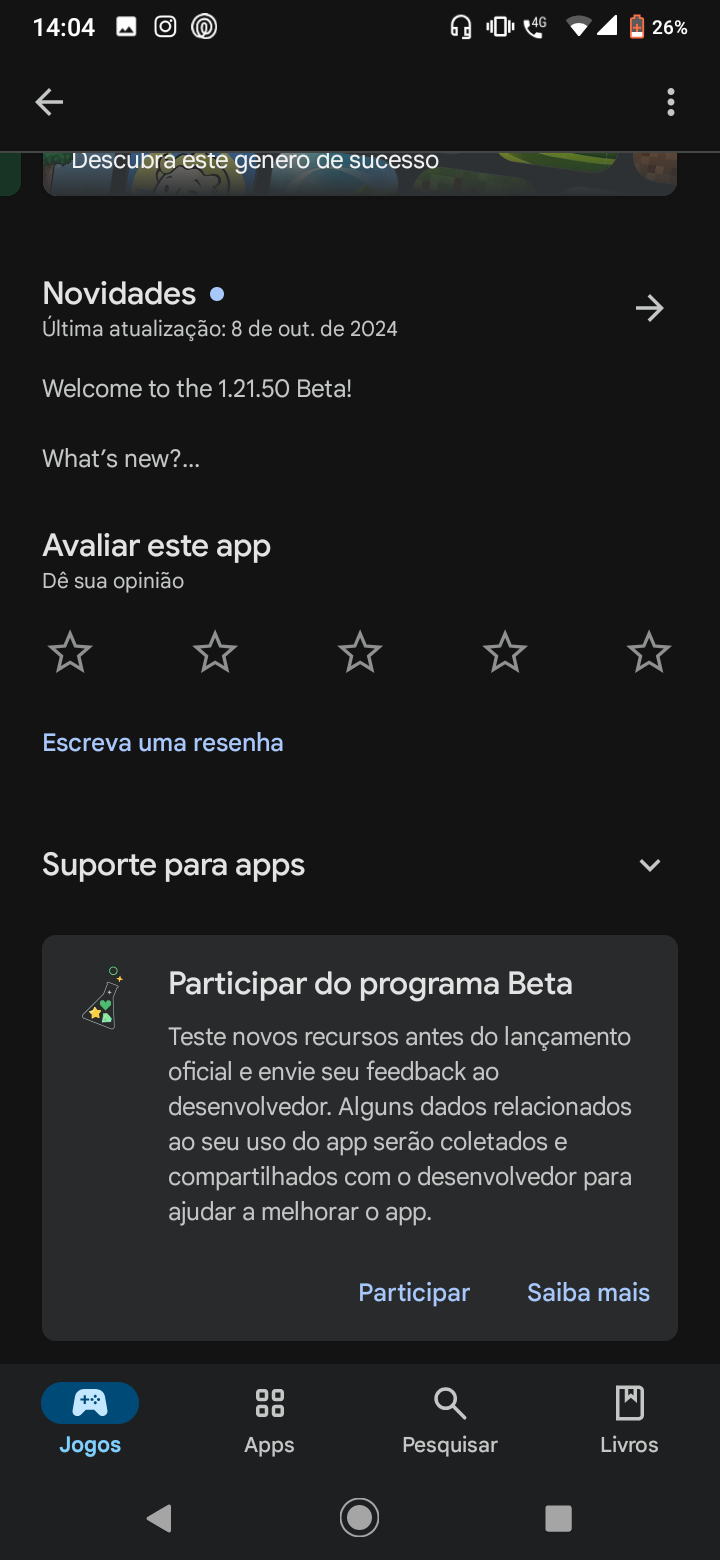Go back using the top arrow

[x=49, y=102]
